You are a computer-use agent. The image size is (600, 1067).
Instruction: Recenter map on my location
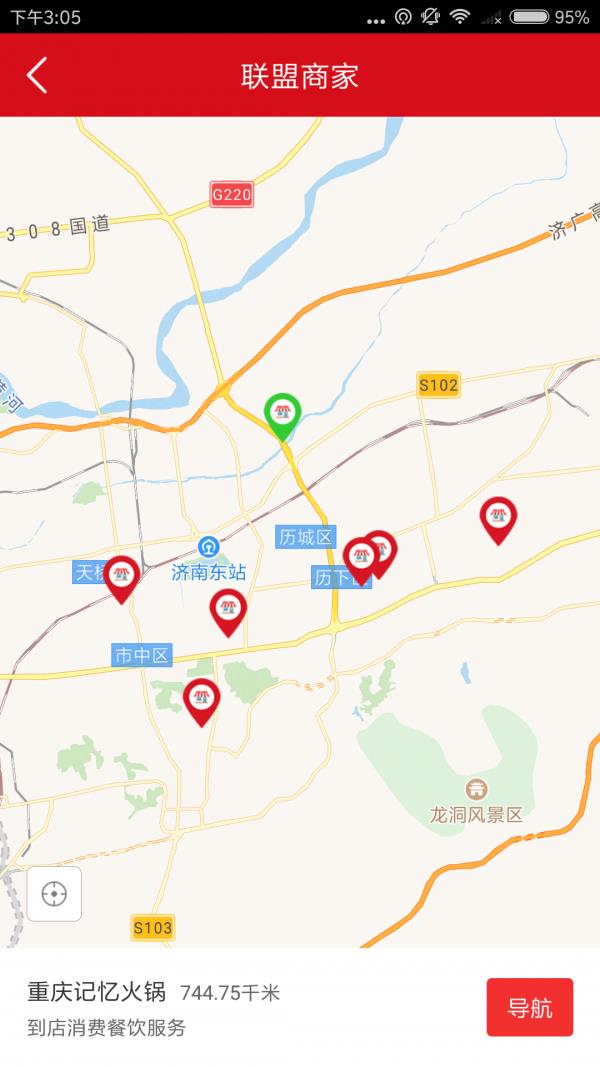point(54,893)
